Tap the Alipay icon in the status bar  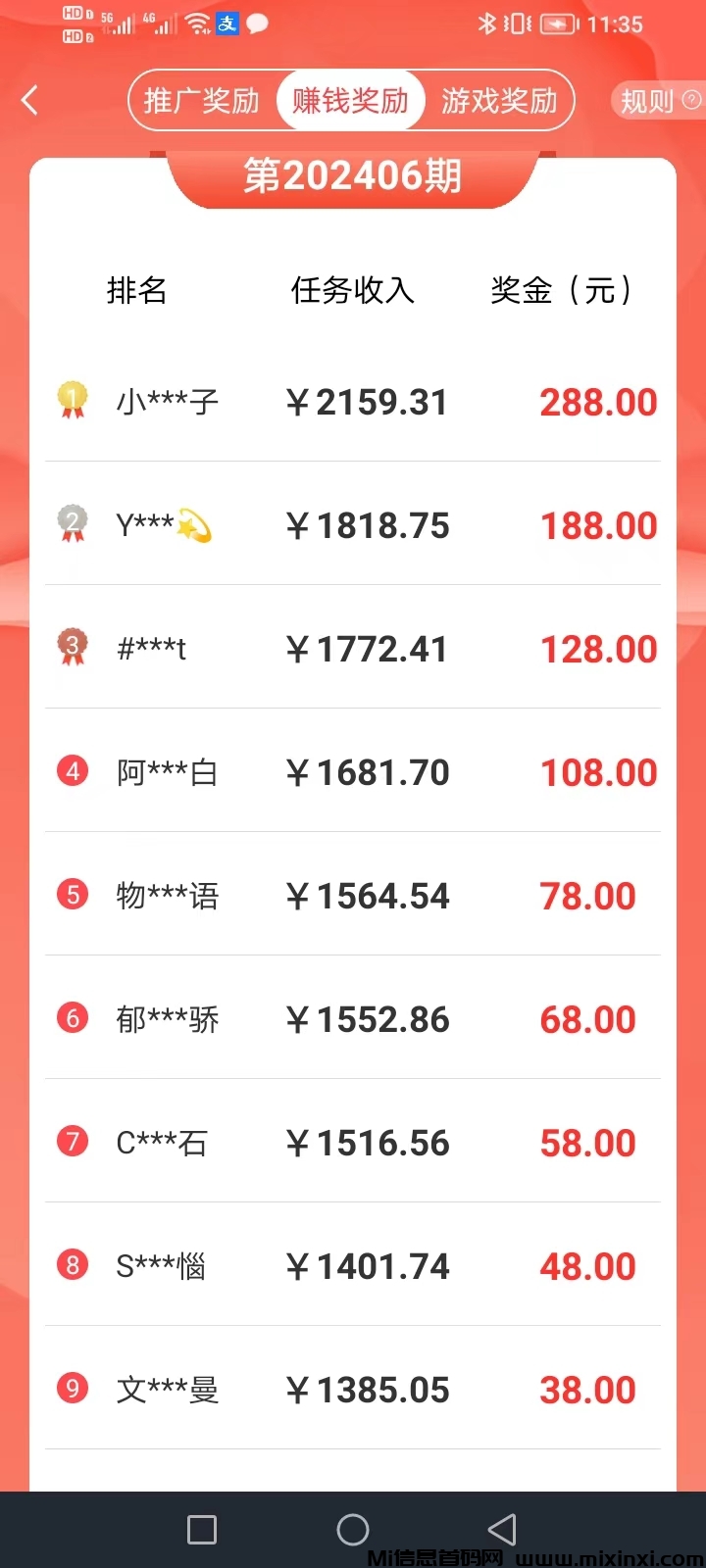pyautogui.click(x=227, y=24)
